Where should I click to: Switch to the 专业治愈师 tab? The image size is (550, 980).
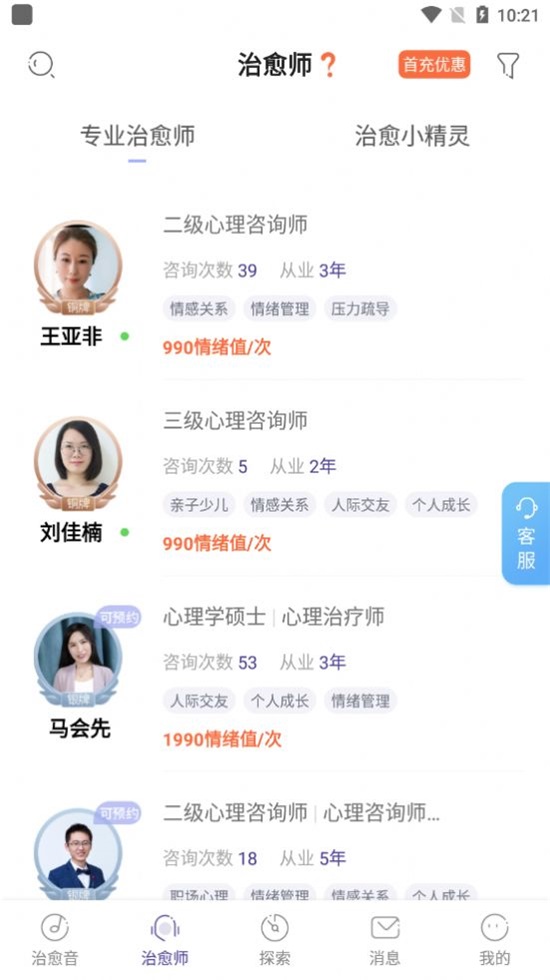click(x=138, y=136)
